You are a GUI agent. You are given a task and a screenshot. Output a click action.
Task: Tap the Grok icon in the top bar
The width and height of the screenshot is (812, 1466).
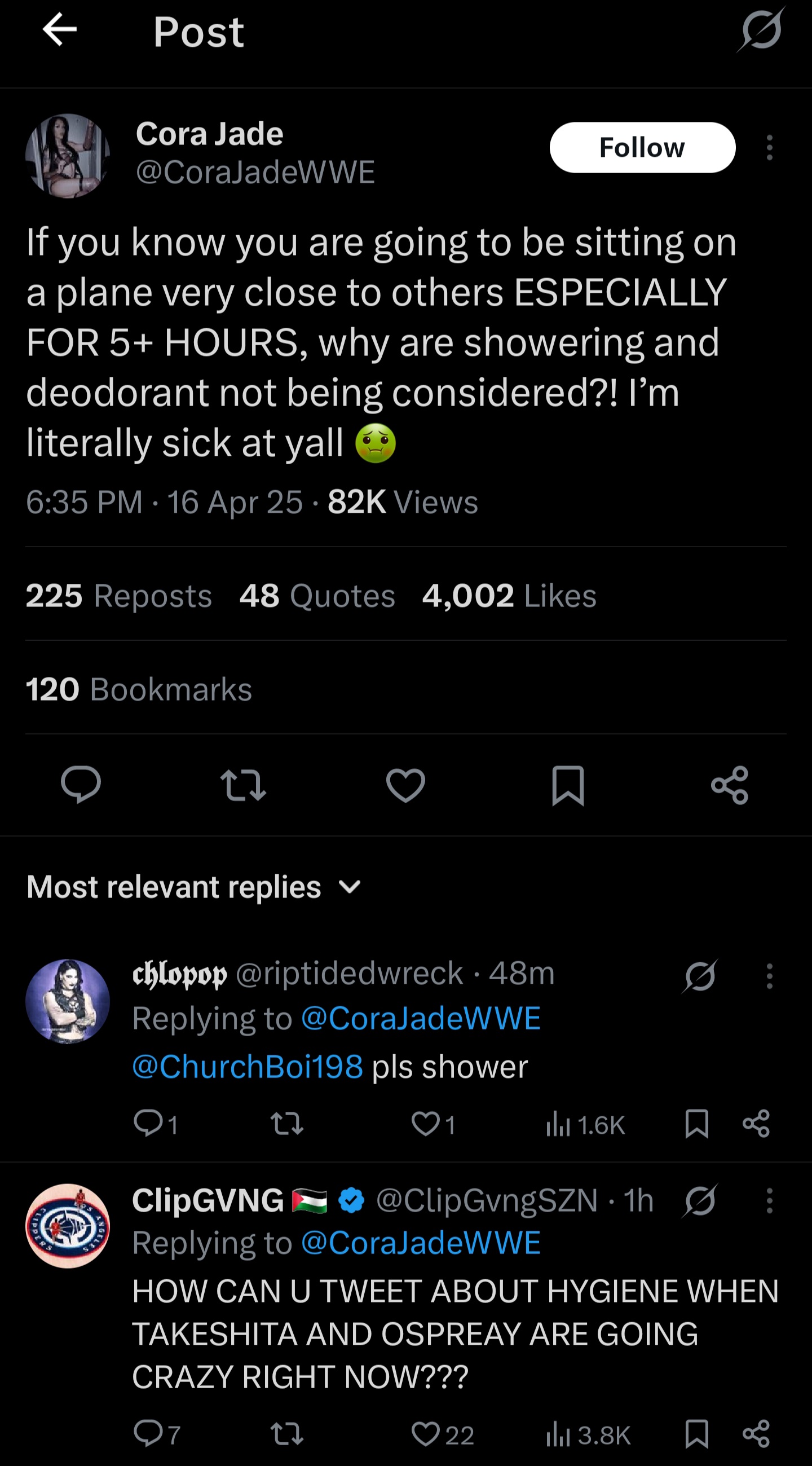761,29
